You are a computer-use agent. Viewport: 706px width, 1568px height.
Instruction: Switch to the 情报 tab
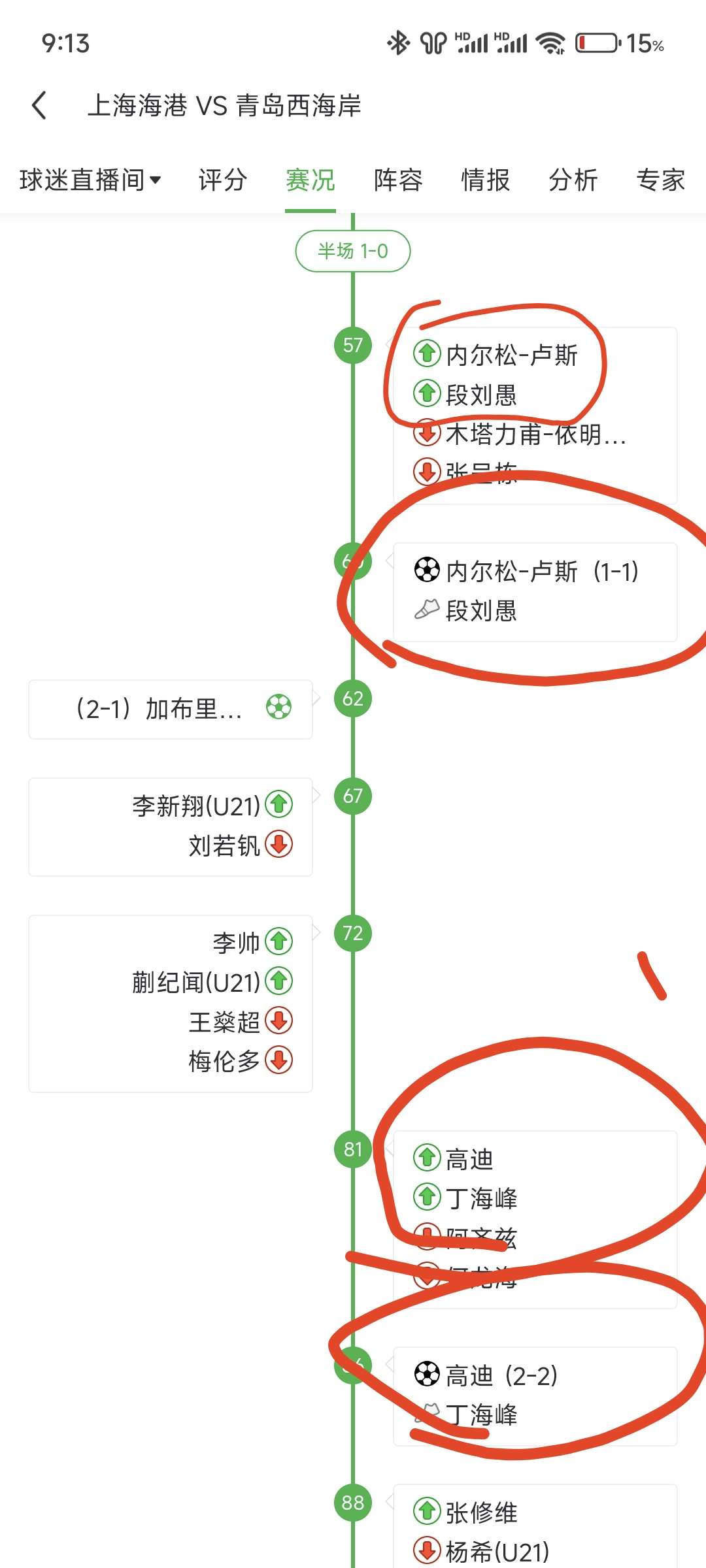(486, 180)
